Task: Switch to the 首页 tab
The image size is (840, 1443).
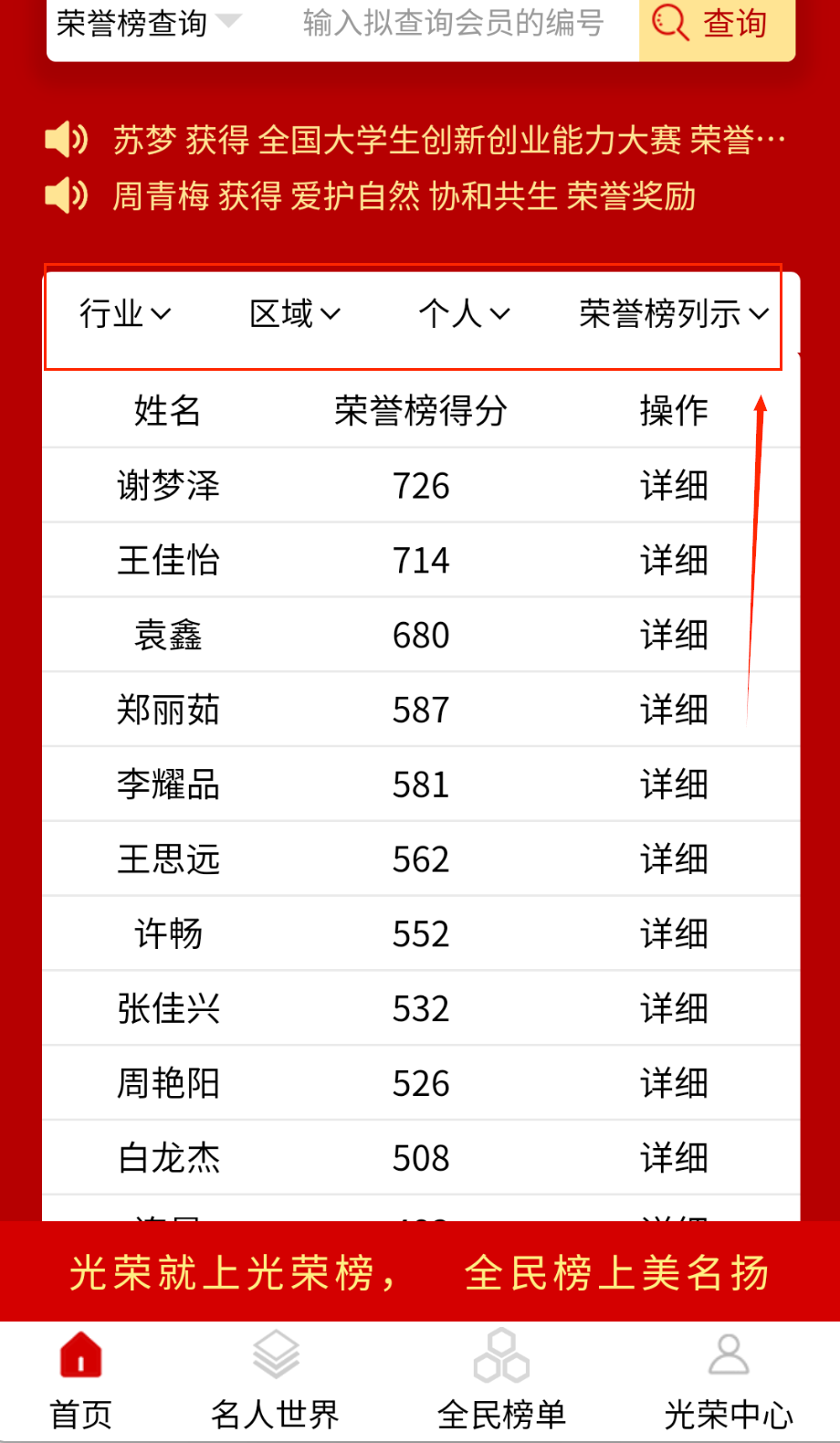Action: pyautogui.click(x=81, y=1381)
